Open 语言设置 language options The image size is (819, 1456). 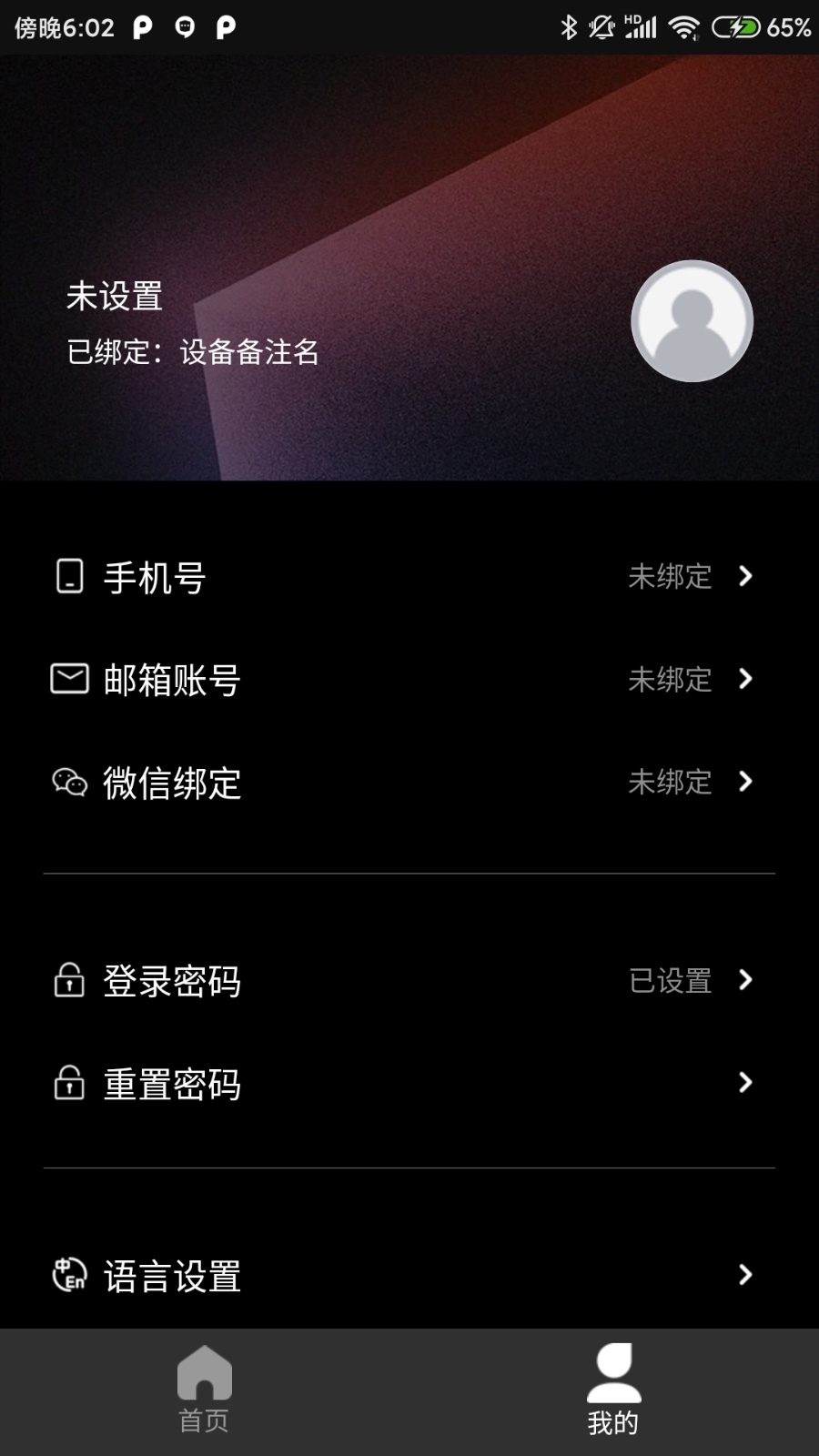click(x=409, y=1276)
